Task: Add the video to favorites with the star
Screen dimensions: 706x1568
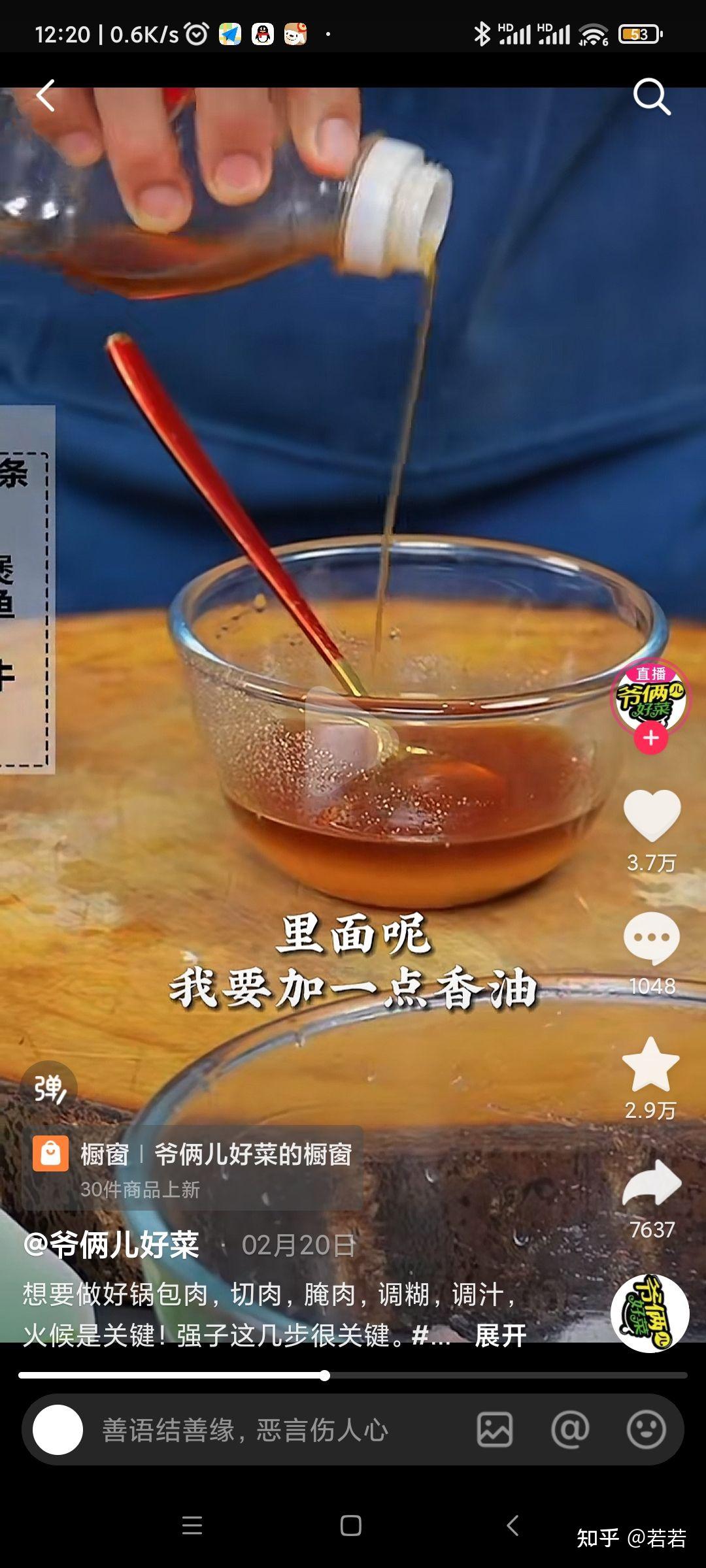Action: 650,1065
